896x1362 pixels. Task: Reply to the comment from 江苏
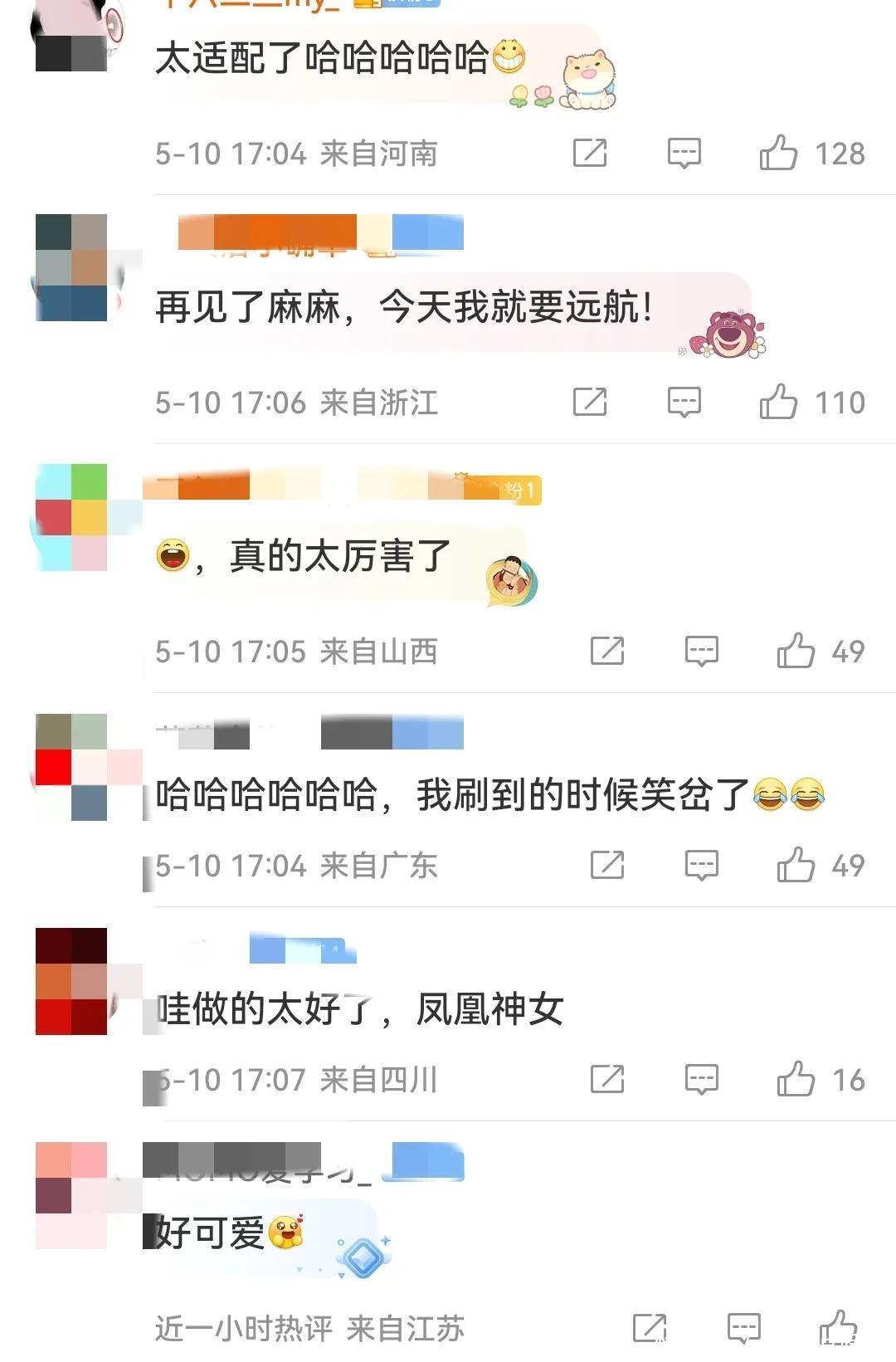point(744,1328)
